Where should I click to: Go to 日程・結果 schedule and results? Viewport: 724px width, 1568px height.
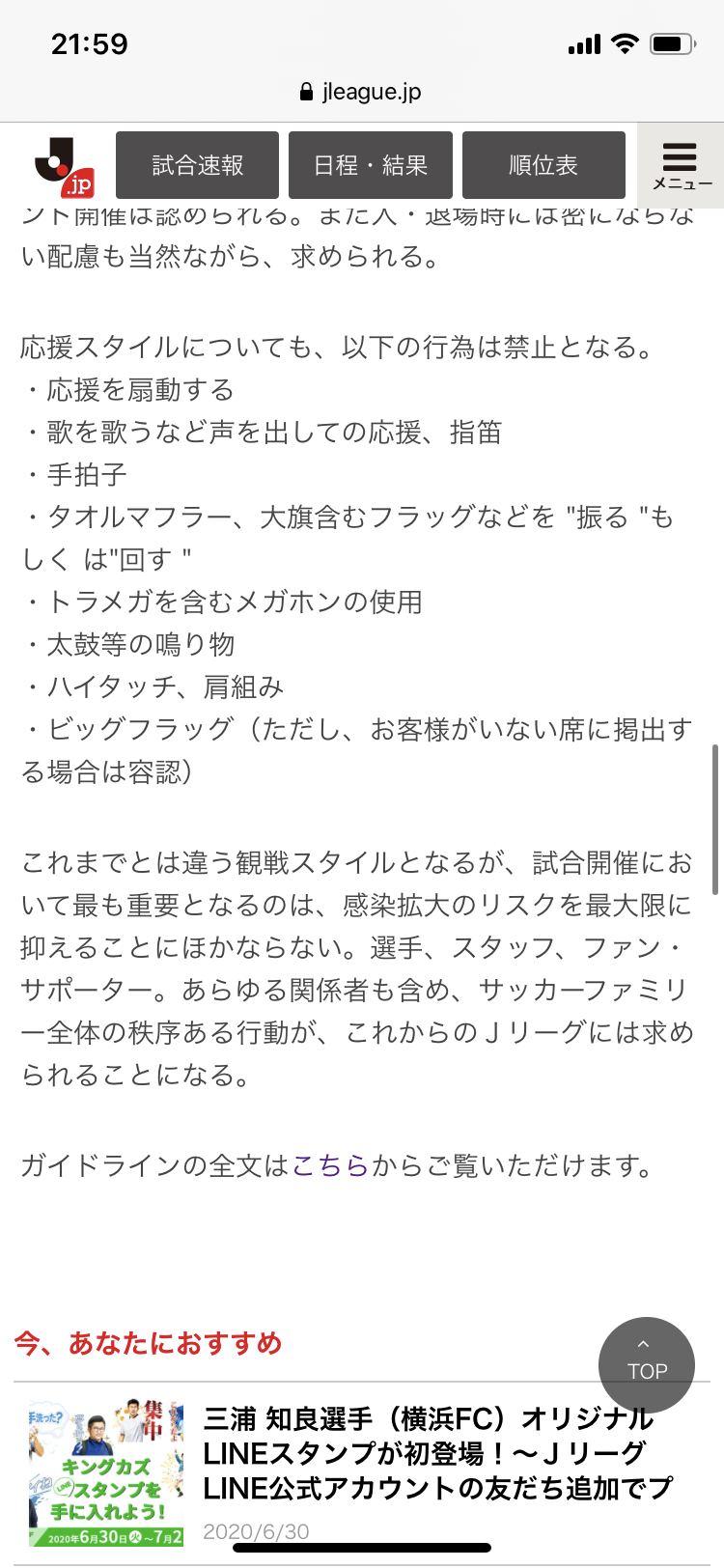[371, 165]
